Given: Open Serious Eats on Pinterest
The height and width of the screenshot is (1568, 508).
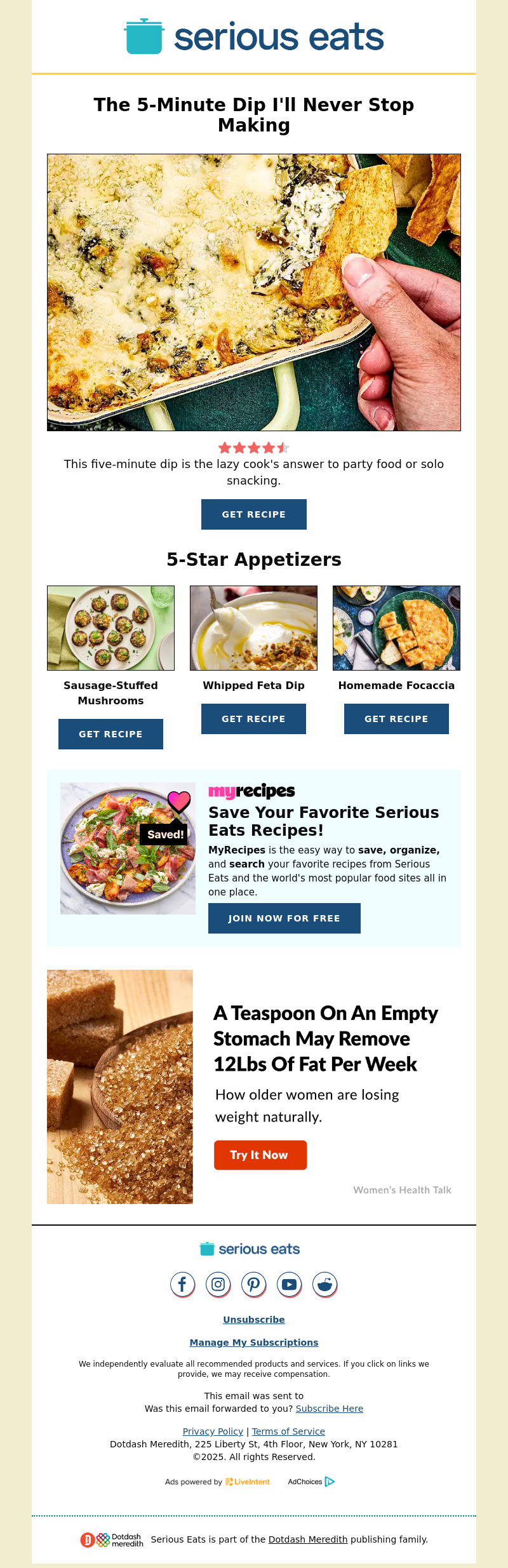Looking at the screenshot, I should [253, 1284].
